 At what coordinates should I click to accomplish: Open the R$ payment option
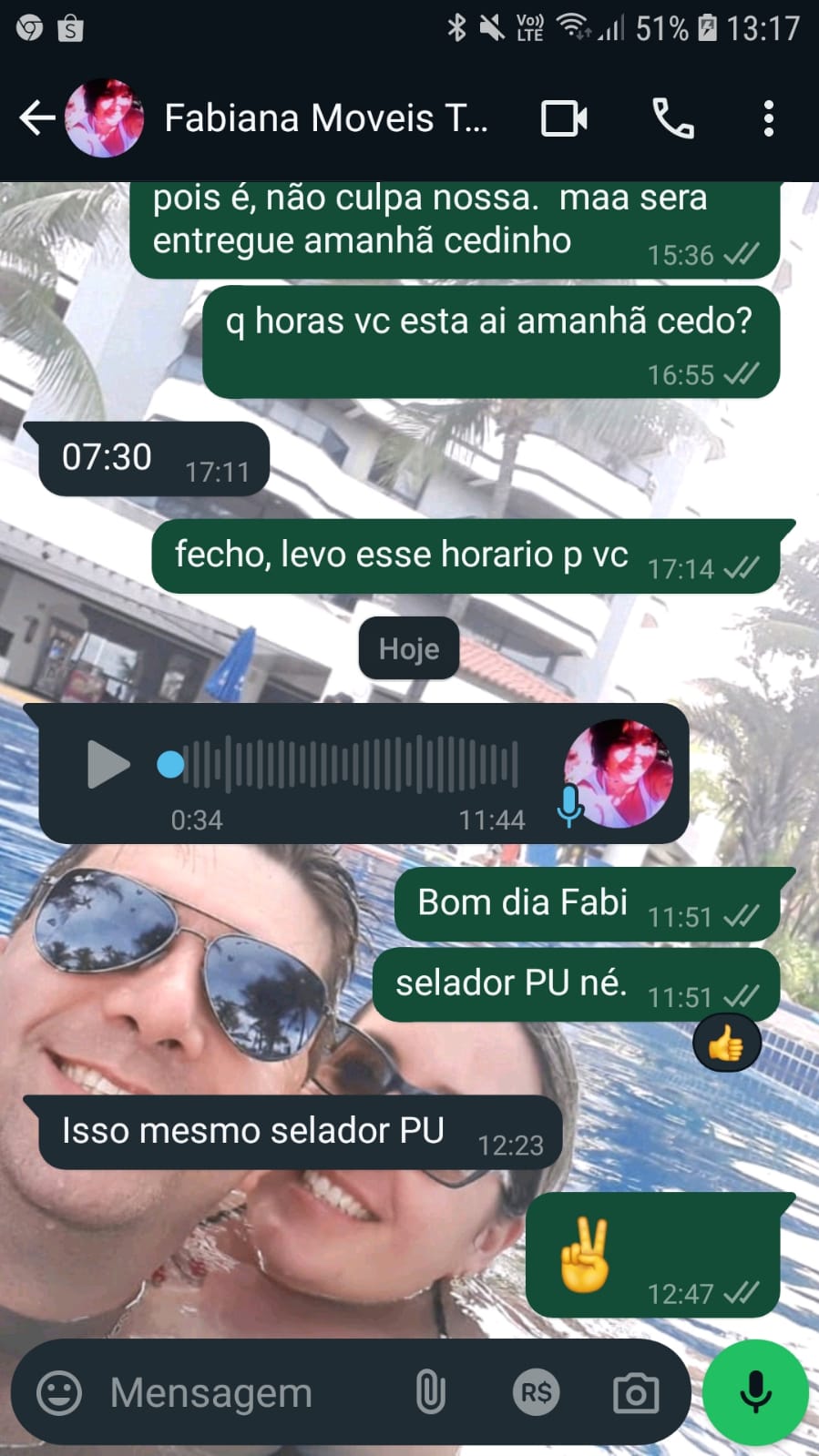(535, 1392)
